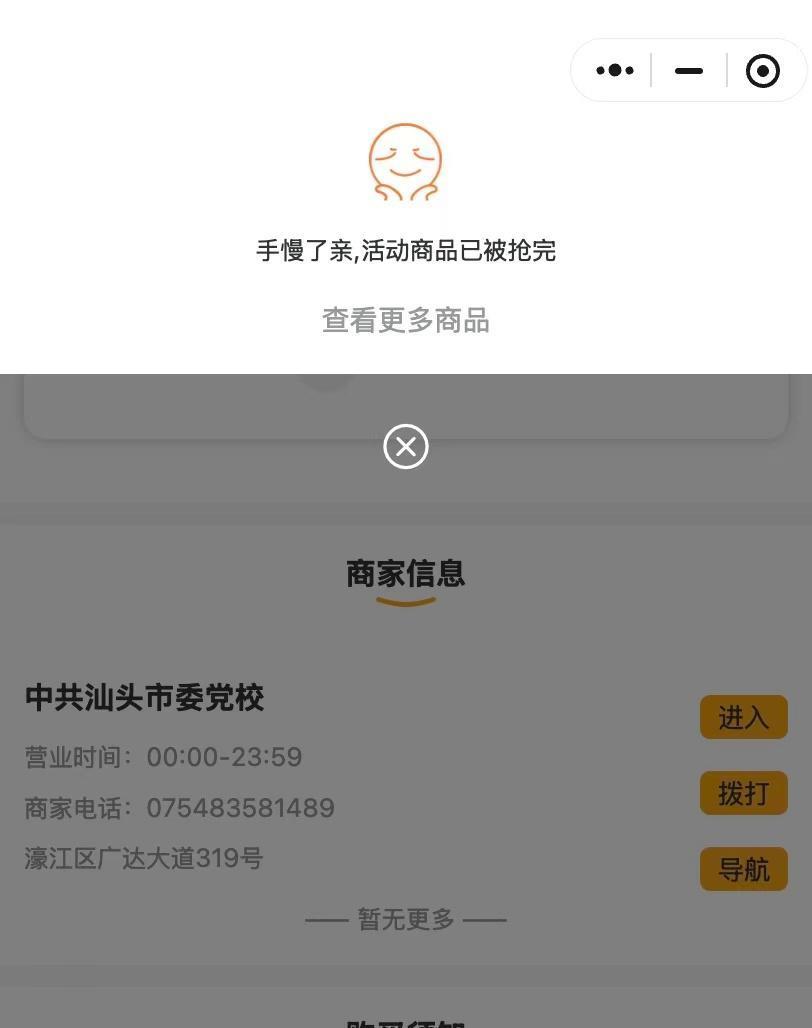The width and height of the screenshot is (812, 1028).
Task: Tap 查看更多商品 to view more products
Action: [405, 320]
